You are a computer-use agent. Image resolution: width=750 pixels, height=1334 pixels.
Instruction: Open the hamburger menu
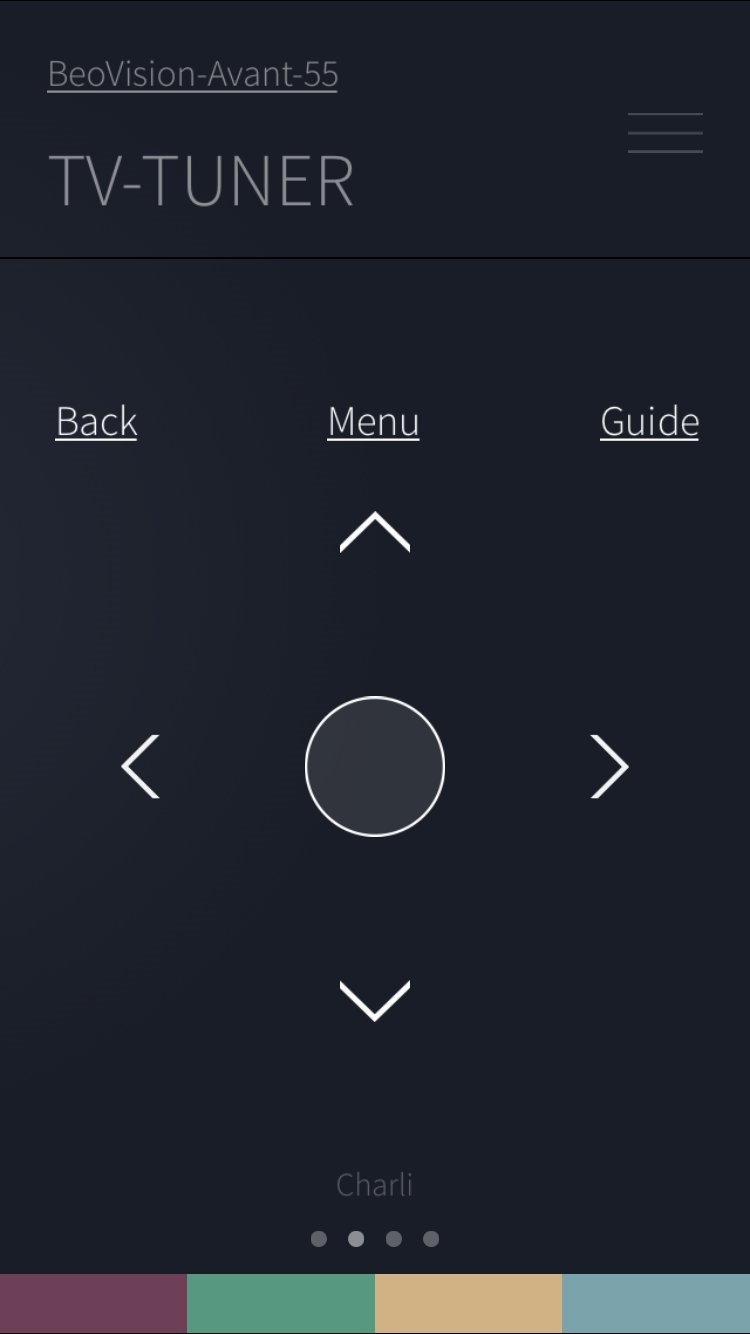(665, 133)
